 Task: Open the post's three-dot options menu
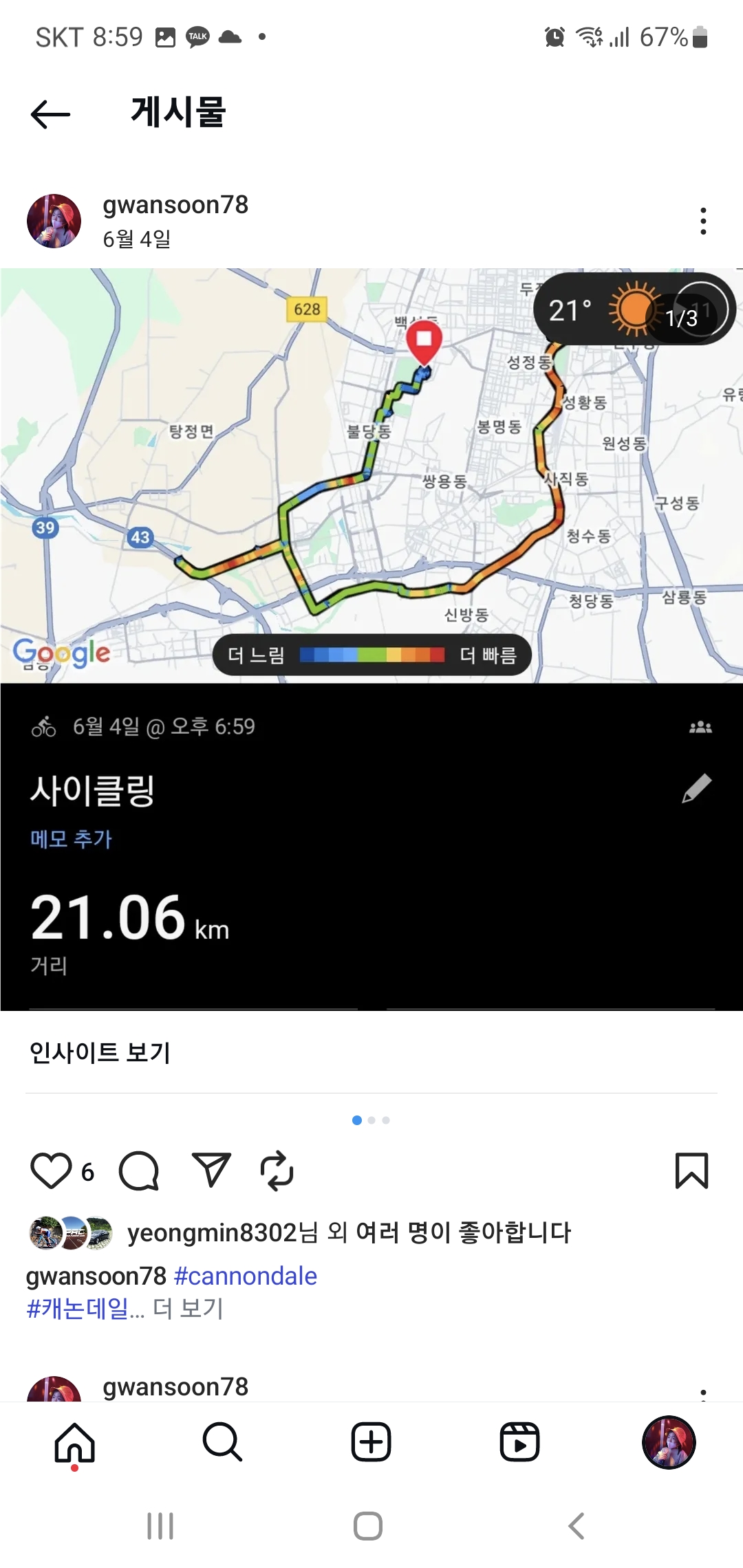(702, 221)
